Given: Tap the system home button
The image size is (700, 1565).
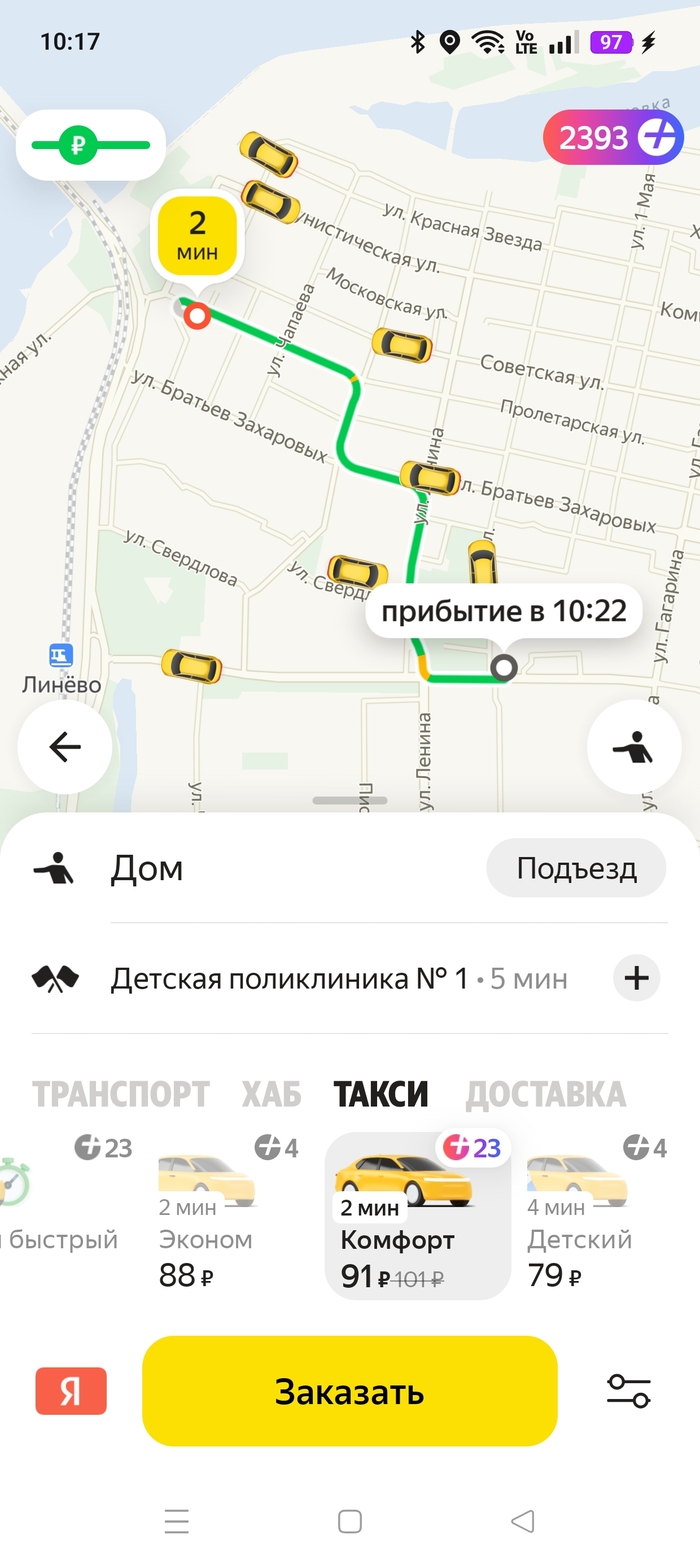Looking at the screenshot, I should click(x=349, y=1521).
